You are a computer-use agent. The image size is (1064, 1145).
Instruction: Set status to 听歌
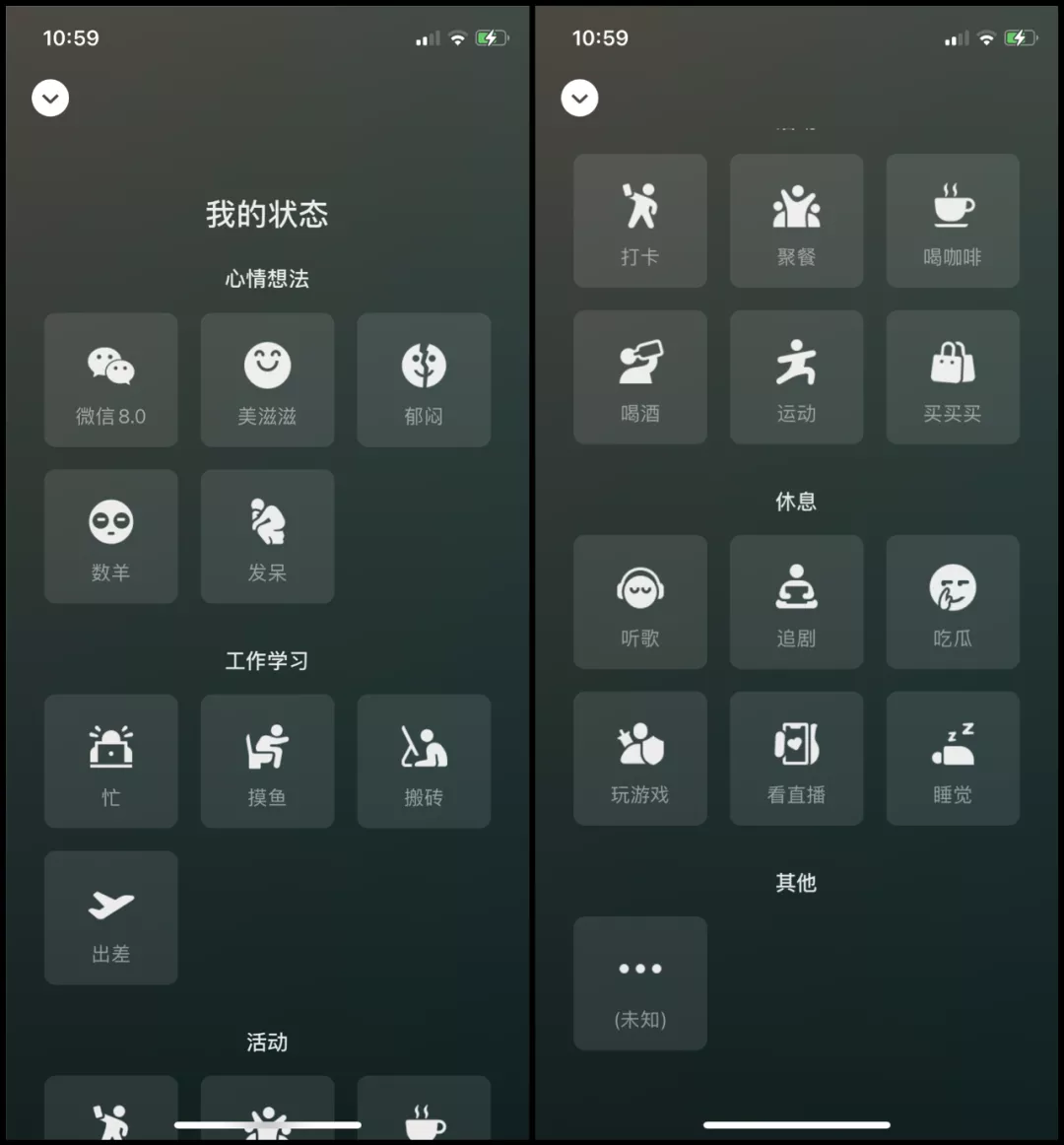640,602
